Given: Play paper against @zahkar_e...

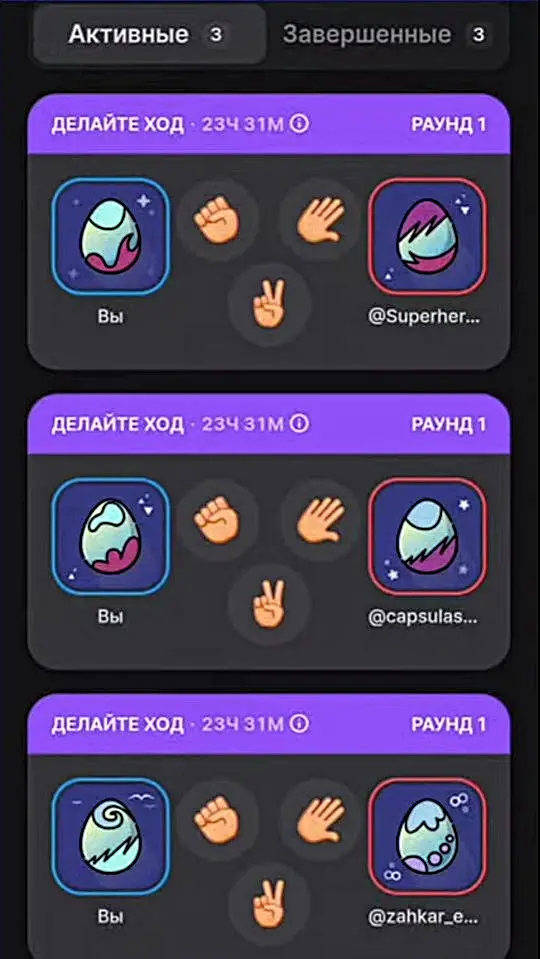Looking at the screenshot, I should point(320,820).
